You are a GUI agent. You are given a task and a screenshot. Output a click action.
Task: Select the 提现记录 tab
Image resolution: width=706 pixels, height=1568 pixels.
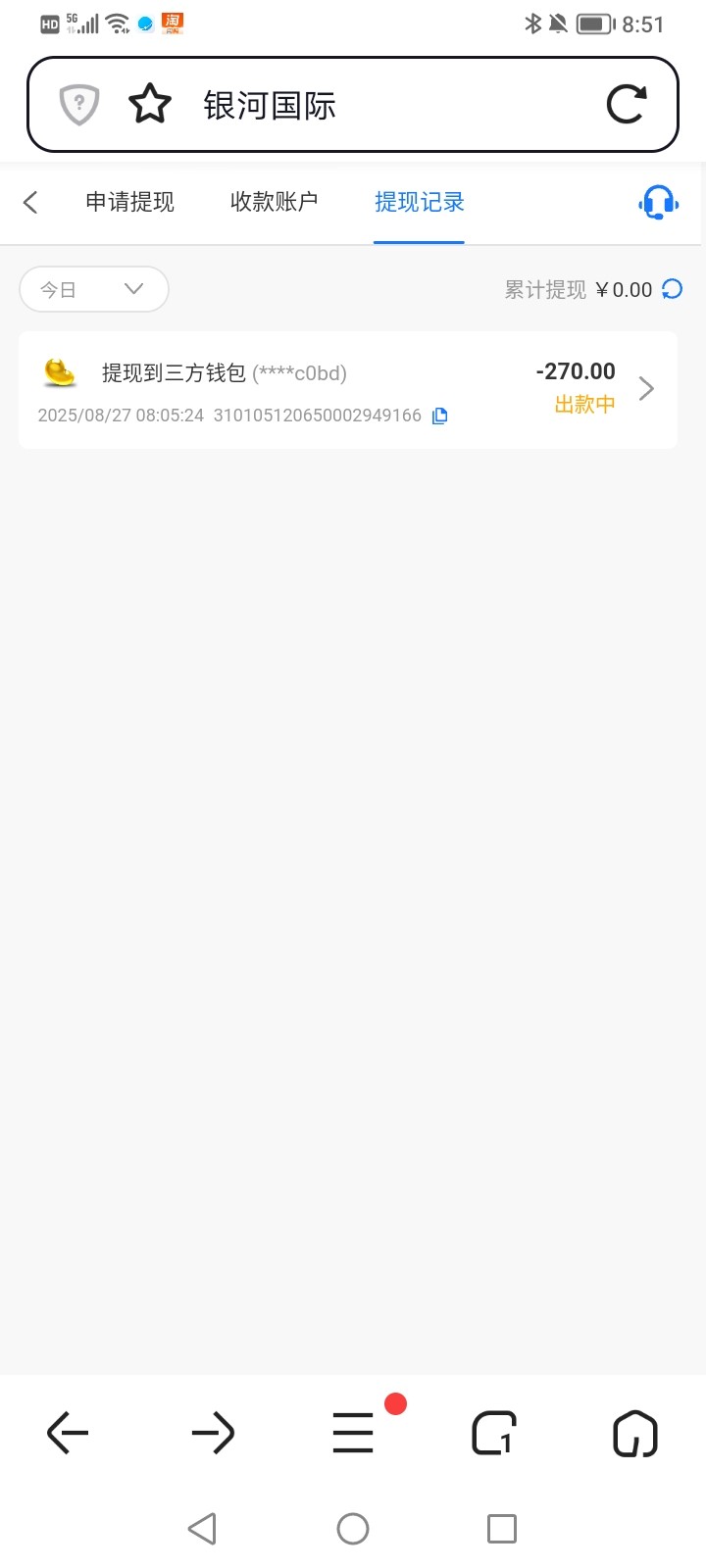(419, 203)
